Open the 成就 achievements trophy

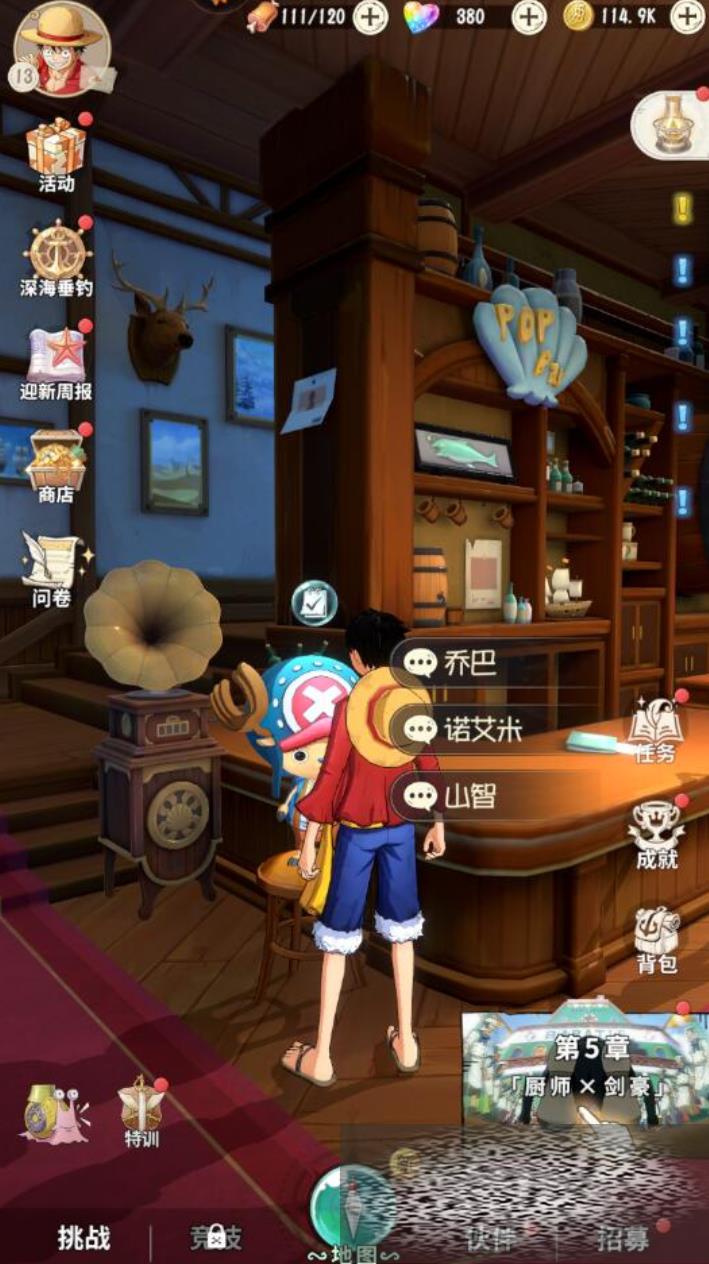pyautogui.click(x=656, y=832)
